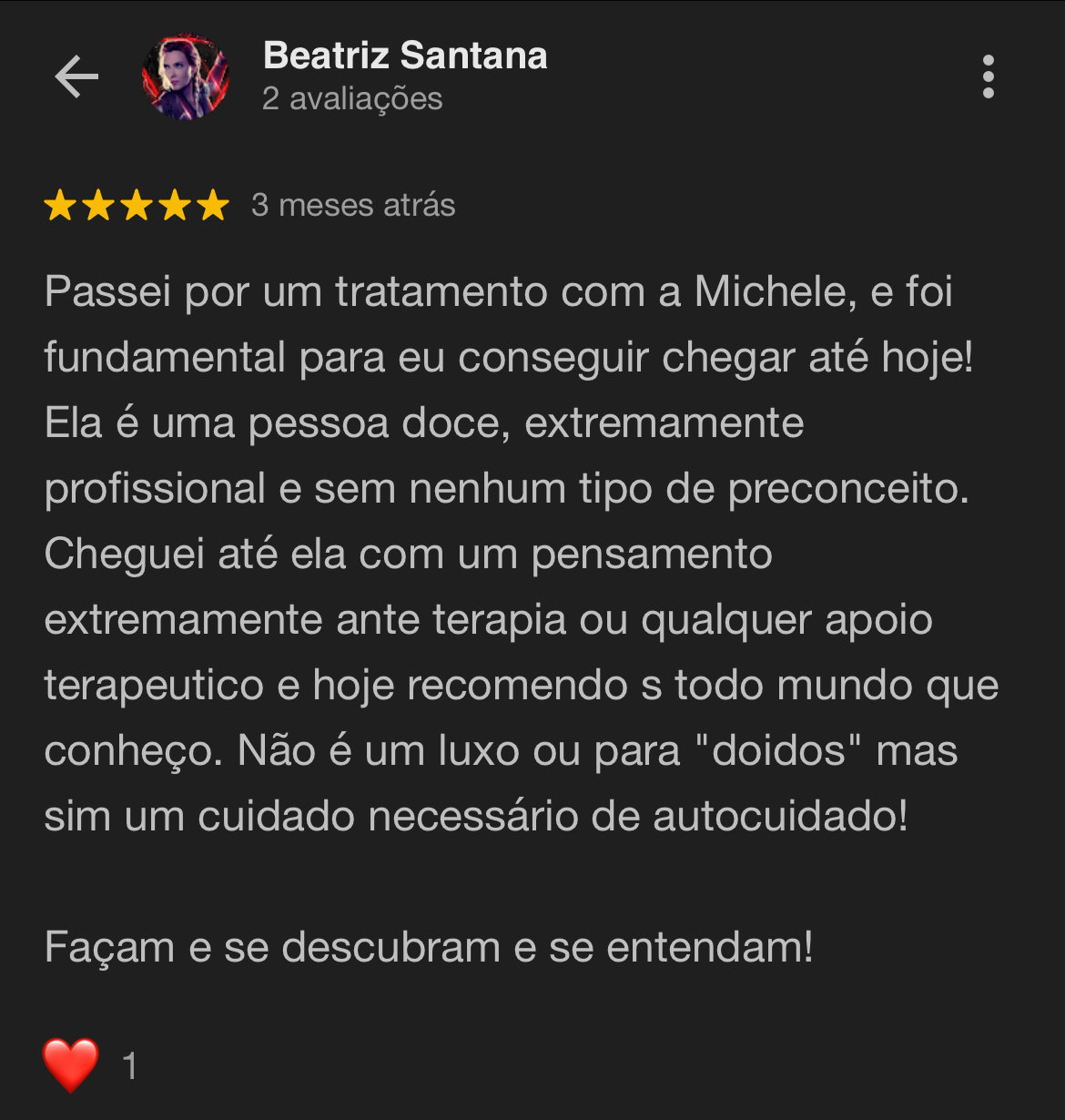
Task: View Beatriz Santana's reviewer profile
Action: [404, 56]
